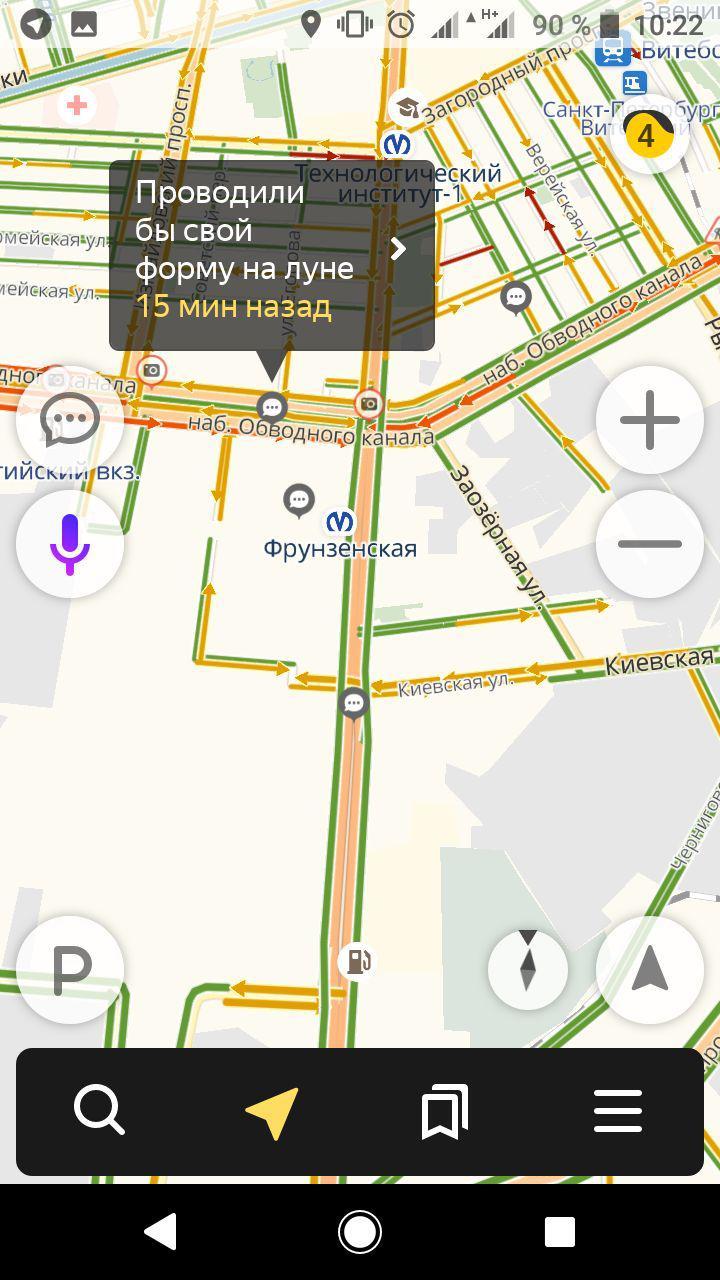Select Технологический институт-1 metro marker
720x1280 pixels.
click(397, 144)
